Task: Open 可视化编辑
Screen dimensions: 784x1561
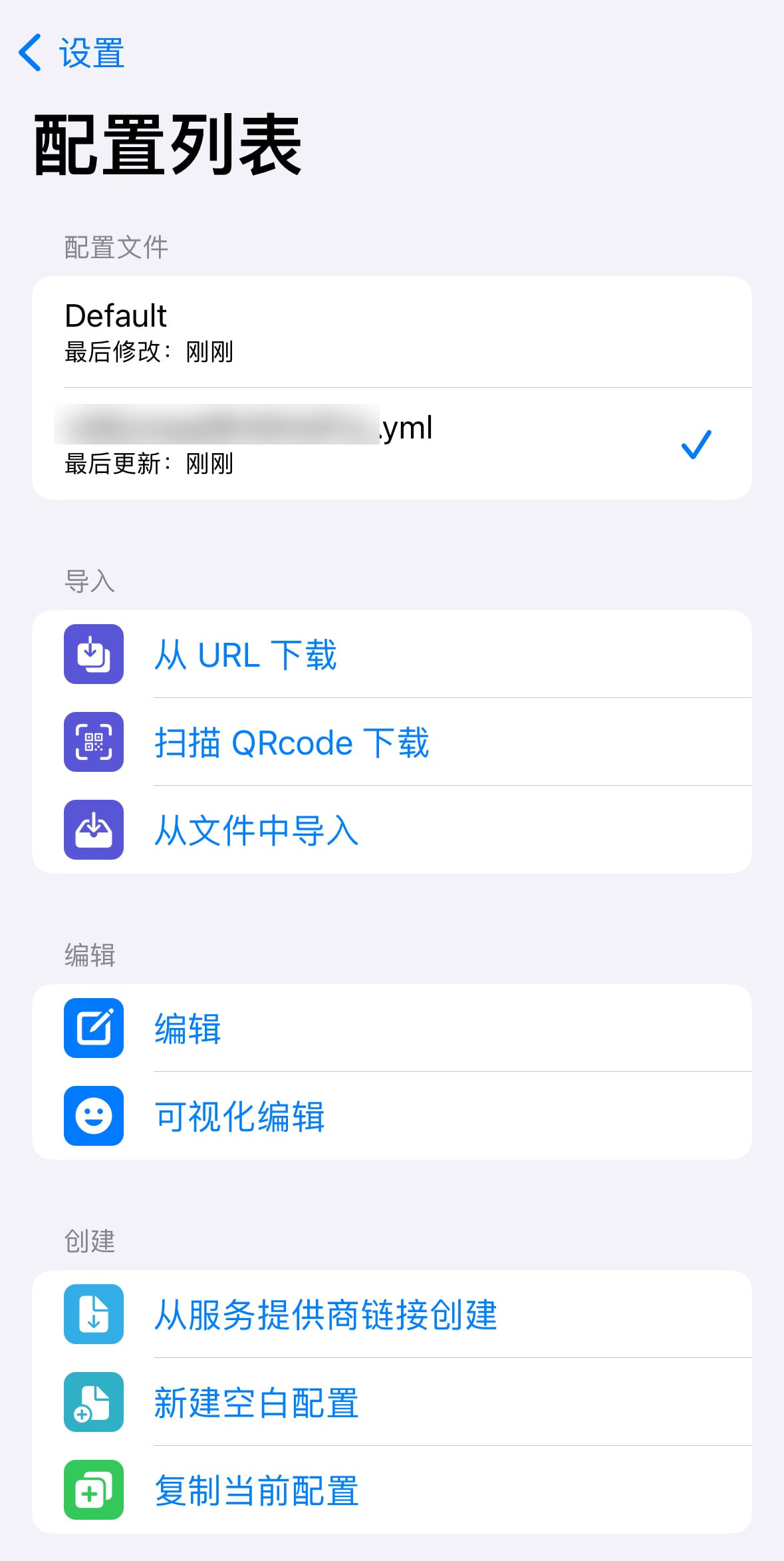Action: tap(392, 1116)
